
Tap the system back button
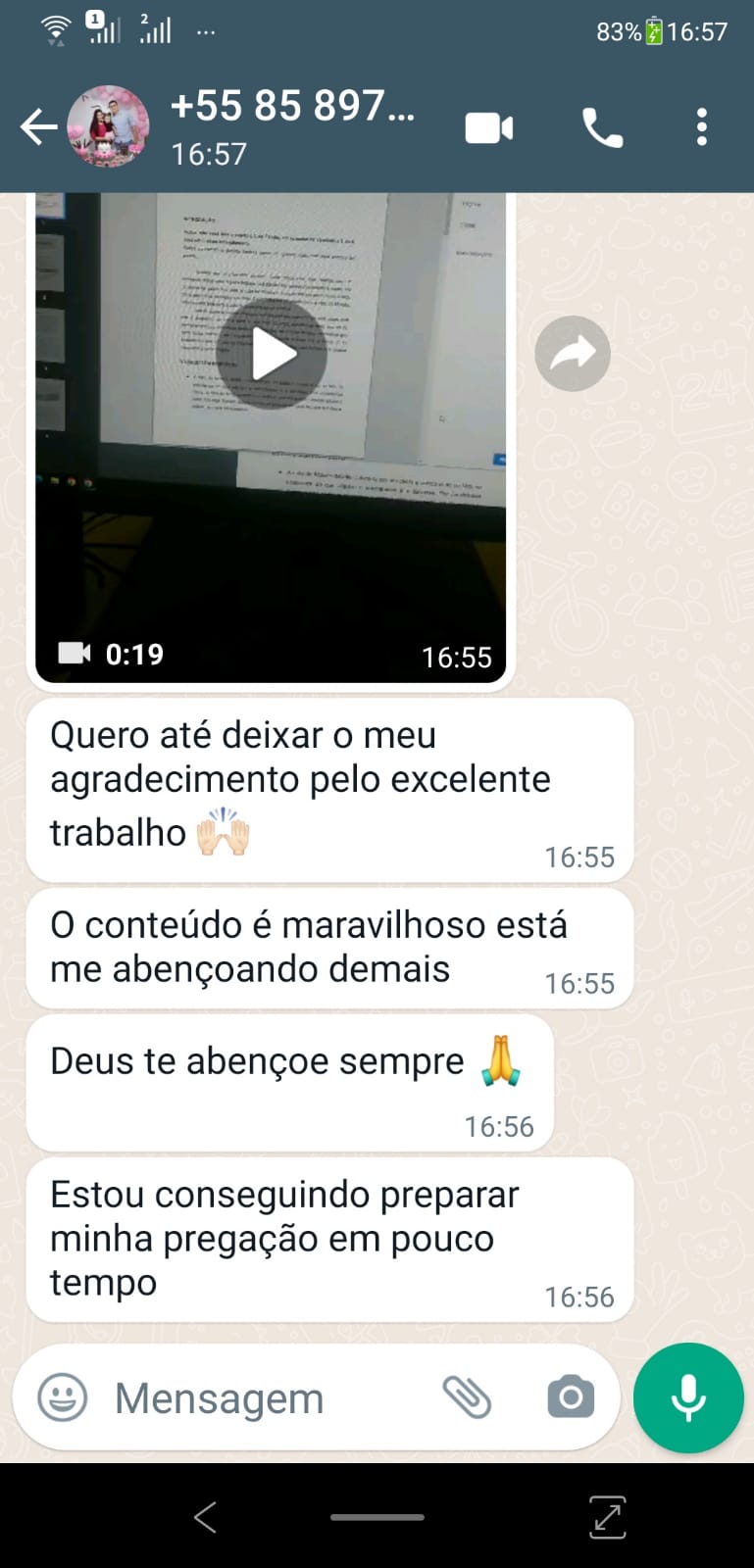click(205, 1517)
